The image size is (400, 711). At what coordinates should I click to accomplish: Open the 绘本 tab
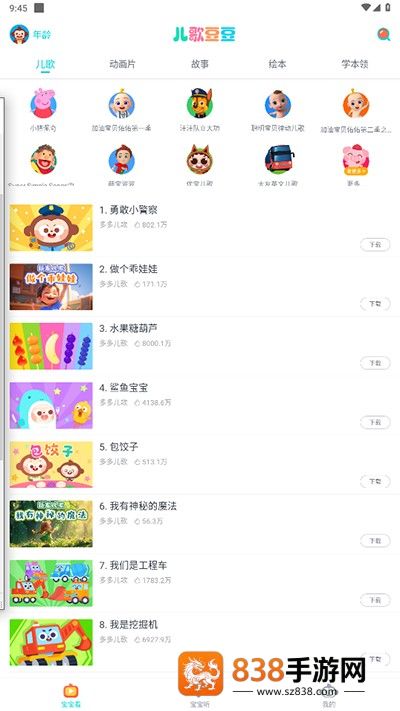pyautogui.click(x=277, y=64)
